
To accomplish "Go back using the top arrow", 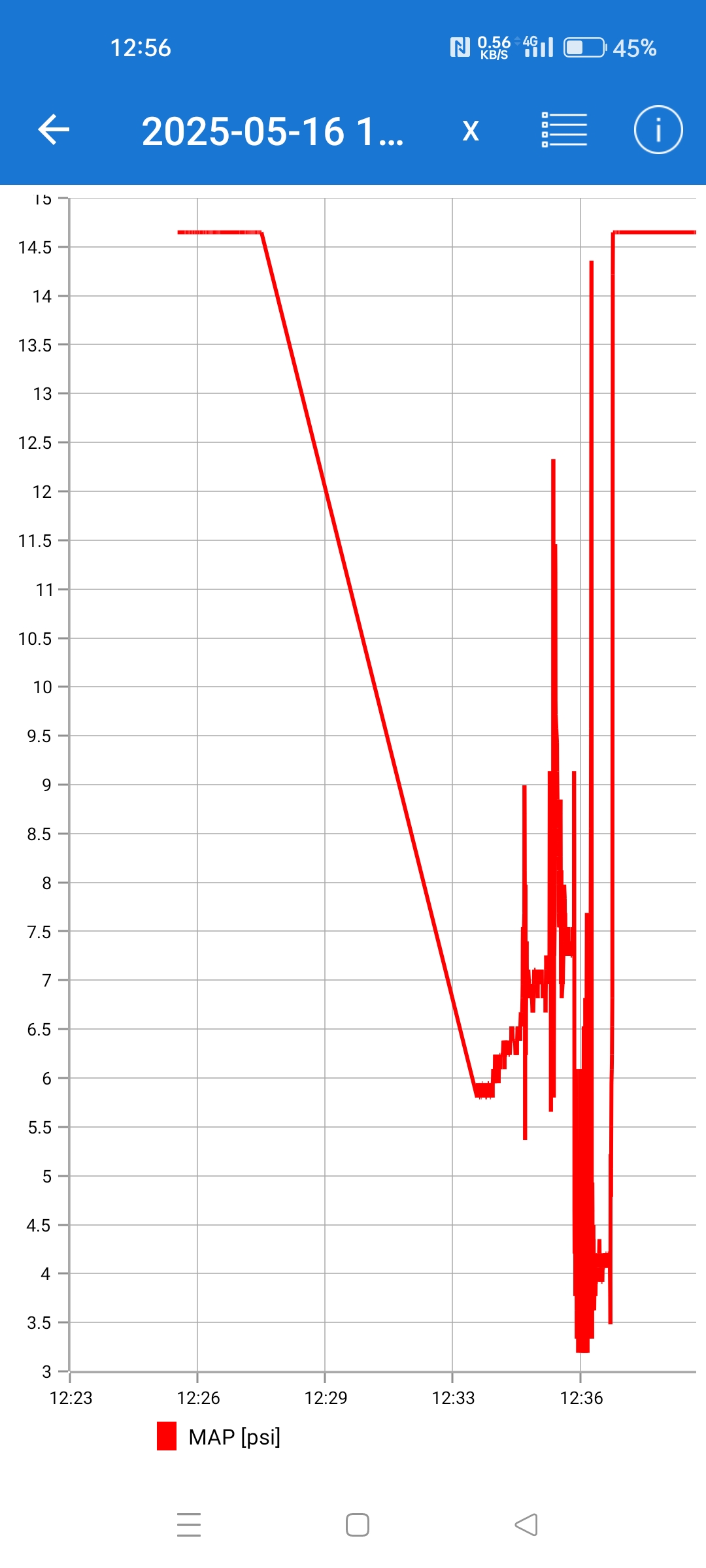I will pos(54,129).
